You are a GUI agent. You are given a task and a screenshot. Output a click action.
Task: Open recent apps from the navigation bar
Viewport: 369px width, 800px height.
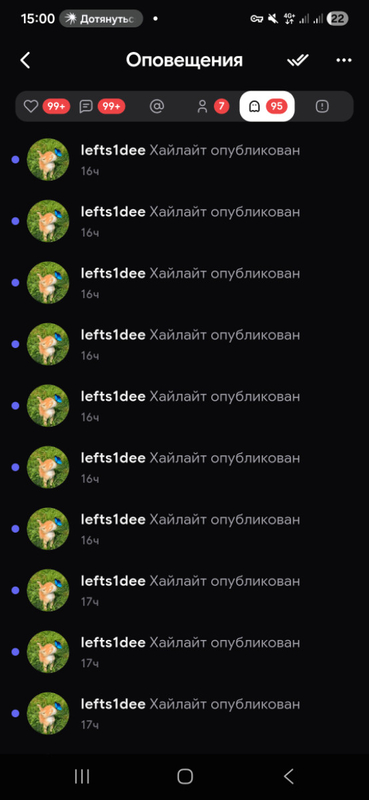[82, 777]
